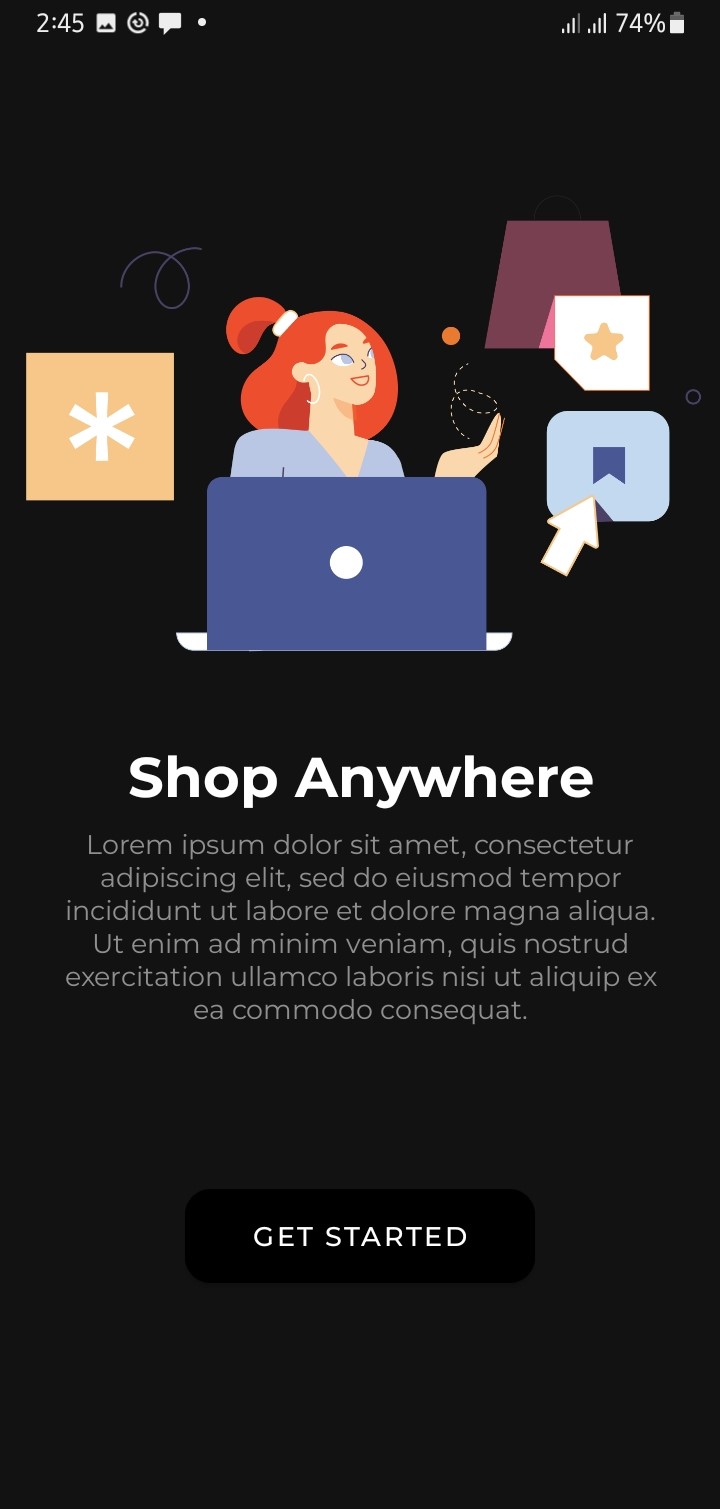
Task: Tap the notification dot in the status bar
Action: click(x=200, y=22)
